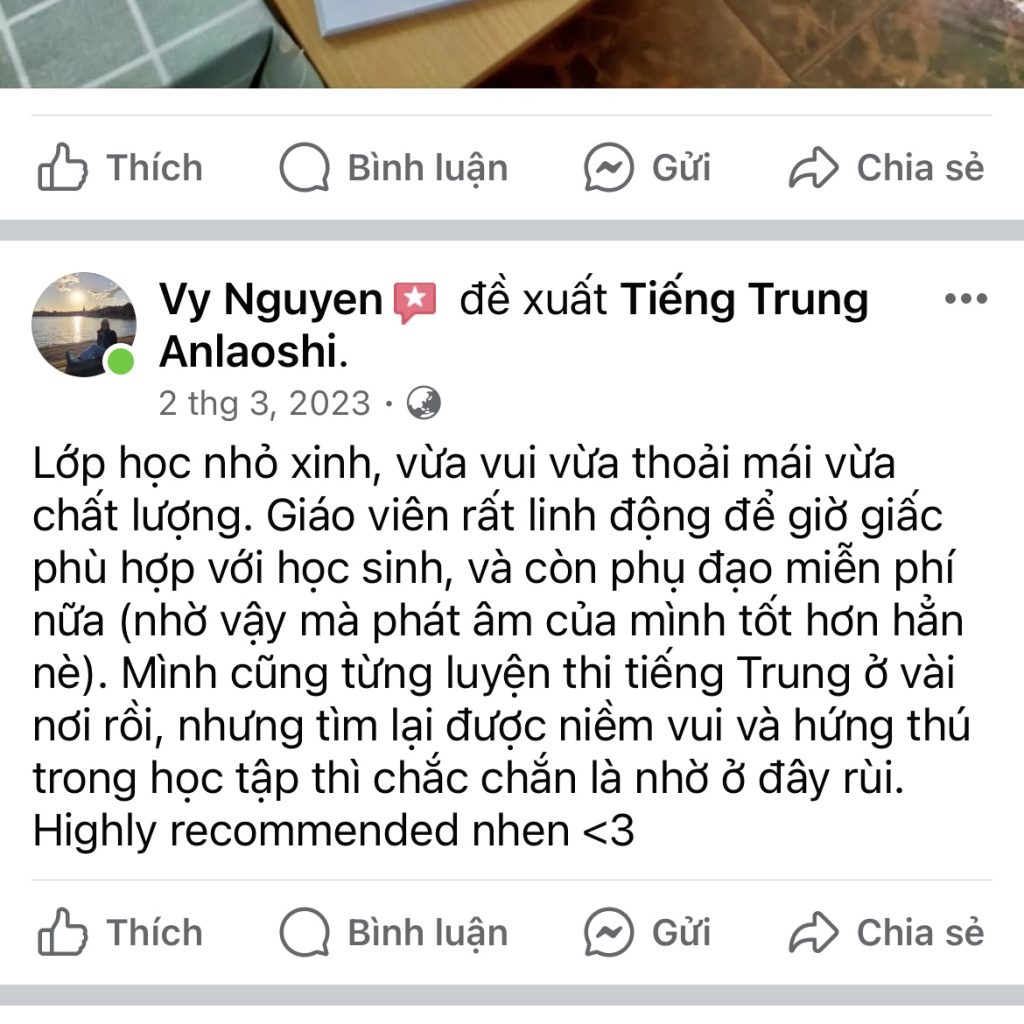Visit Vy Nguyen's profile via name link
Viewport: 1024px width, 1024px height.
pos(270,299)
